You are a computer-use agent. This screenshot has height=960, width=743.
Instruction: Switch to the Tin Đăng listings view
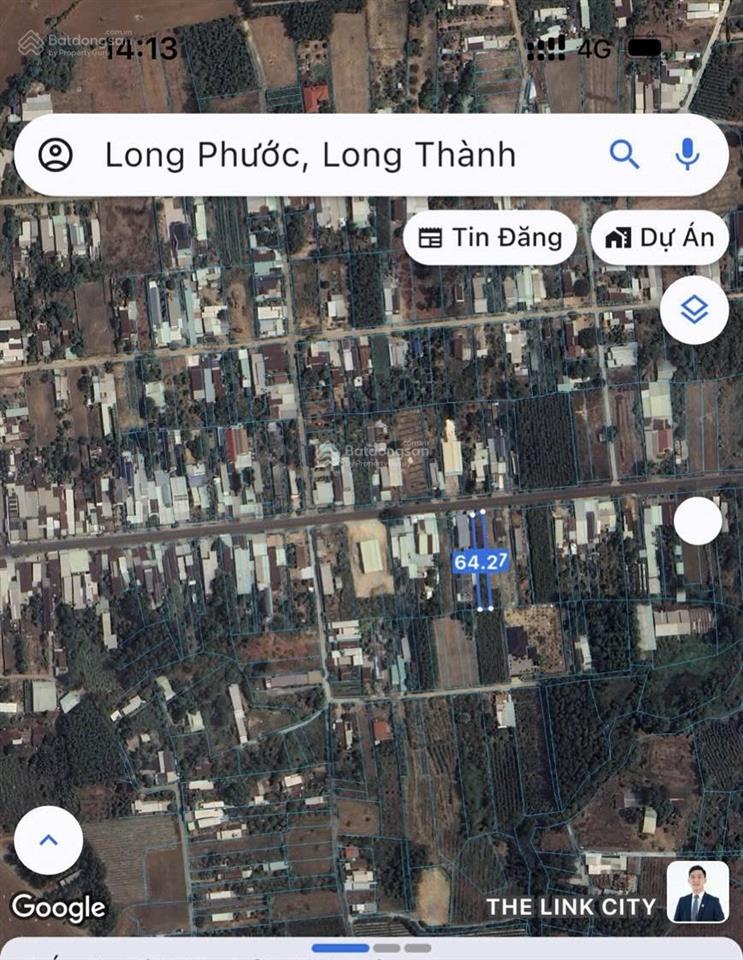click(490, 237)
